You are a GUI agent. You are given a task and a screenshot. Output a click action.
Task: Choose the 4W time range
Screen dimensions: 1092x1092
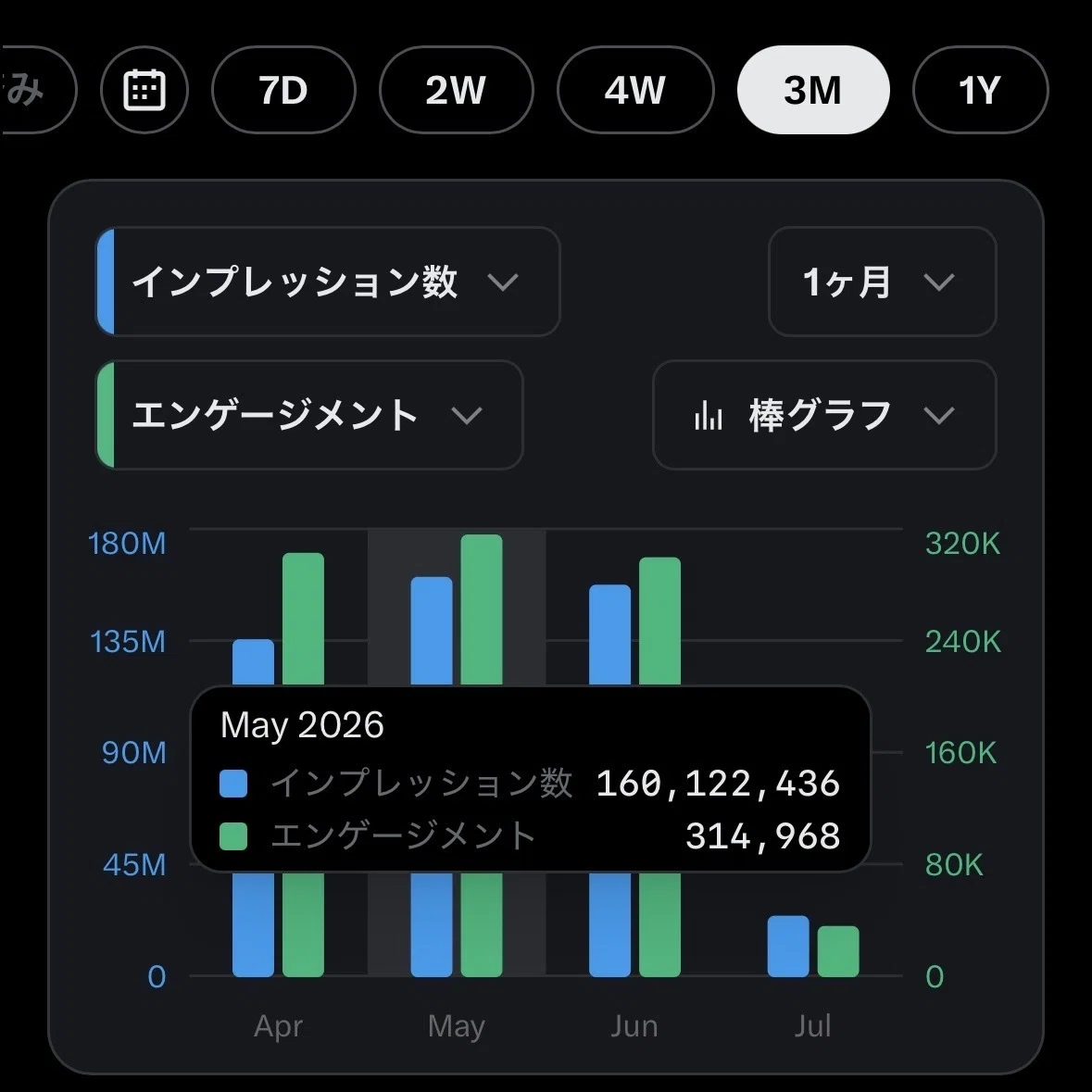635,90
